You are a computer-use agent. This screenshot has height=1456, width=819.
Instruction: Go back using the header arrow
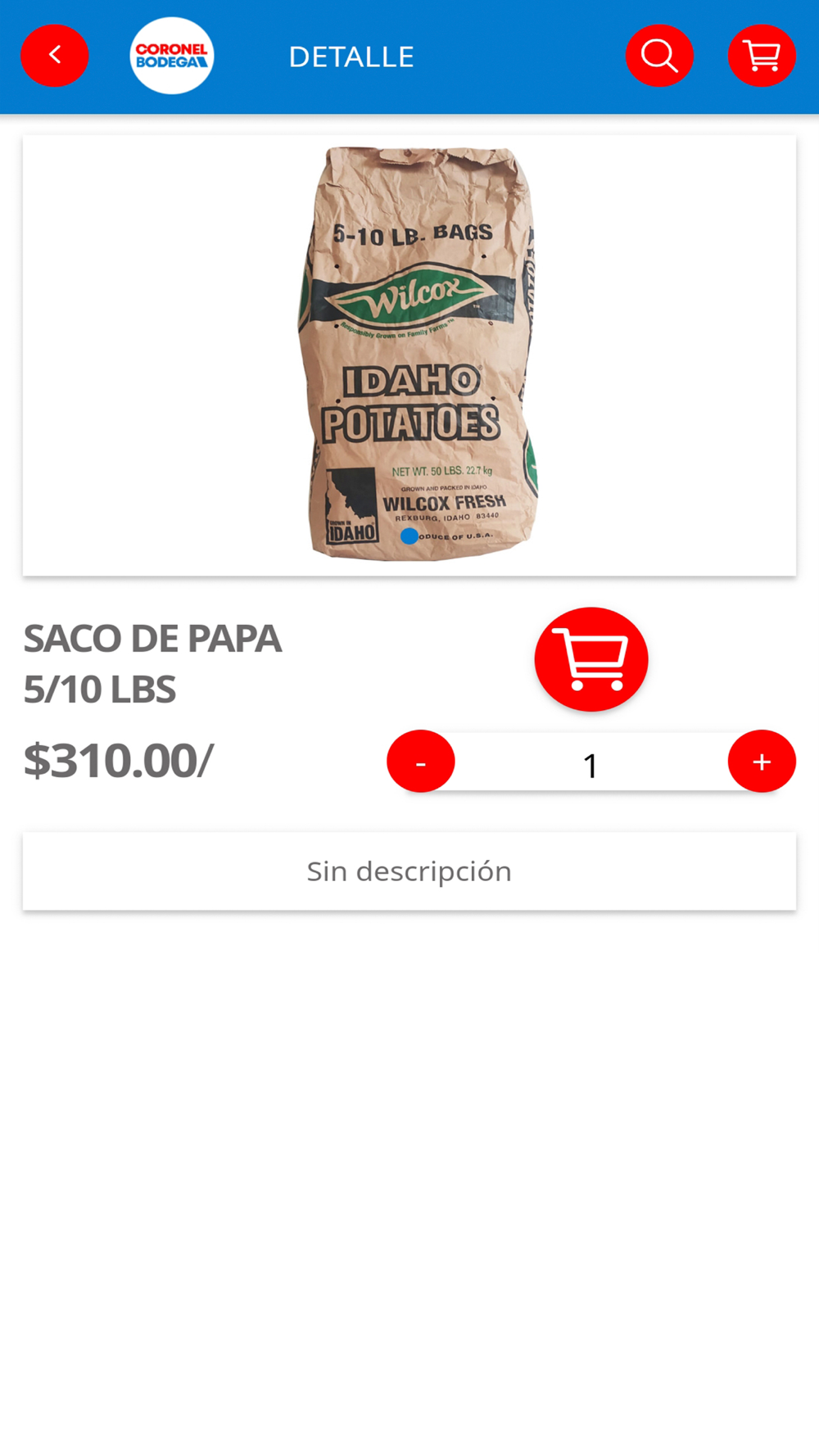[55, 56]
